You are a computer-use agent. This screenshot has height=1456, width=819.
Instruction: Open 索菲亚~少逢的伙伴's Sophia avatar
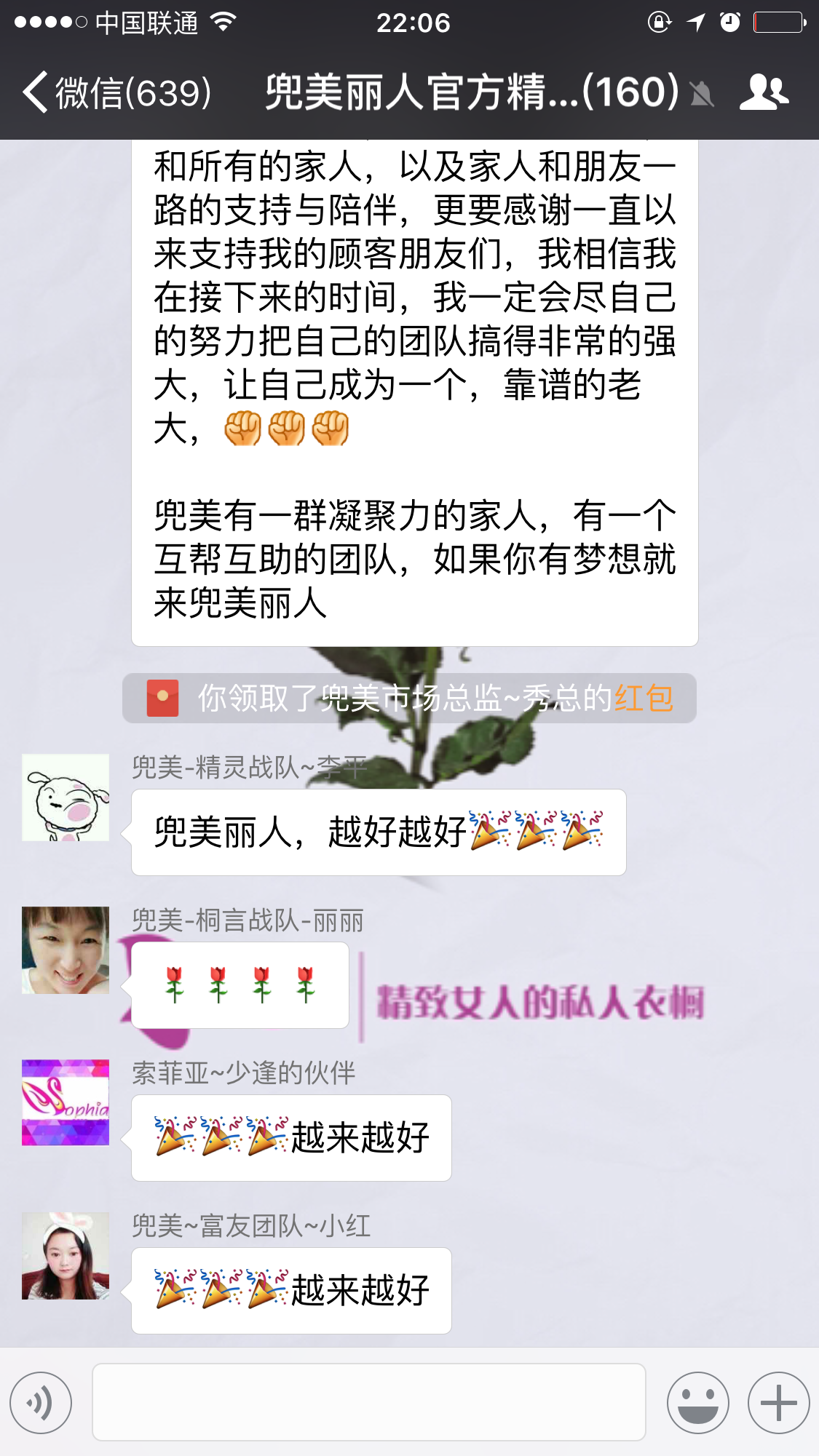[66, 1102]
